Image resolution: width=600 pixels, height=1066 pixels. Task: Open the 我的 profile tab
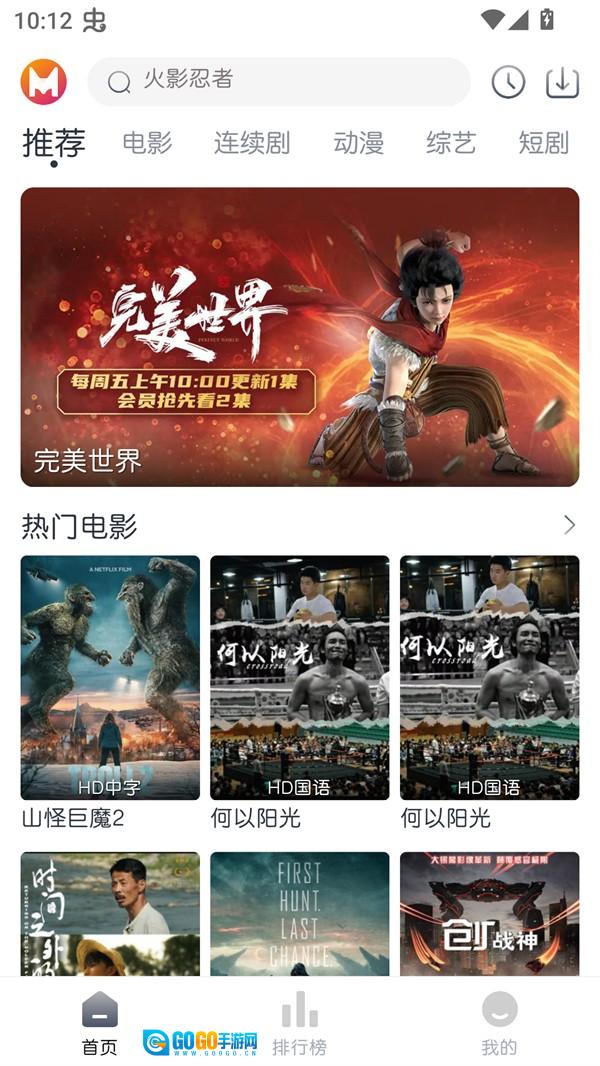(499, 1023)
